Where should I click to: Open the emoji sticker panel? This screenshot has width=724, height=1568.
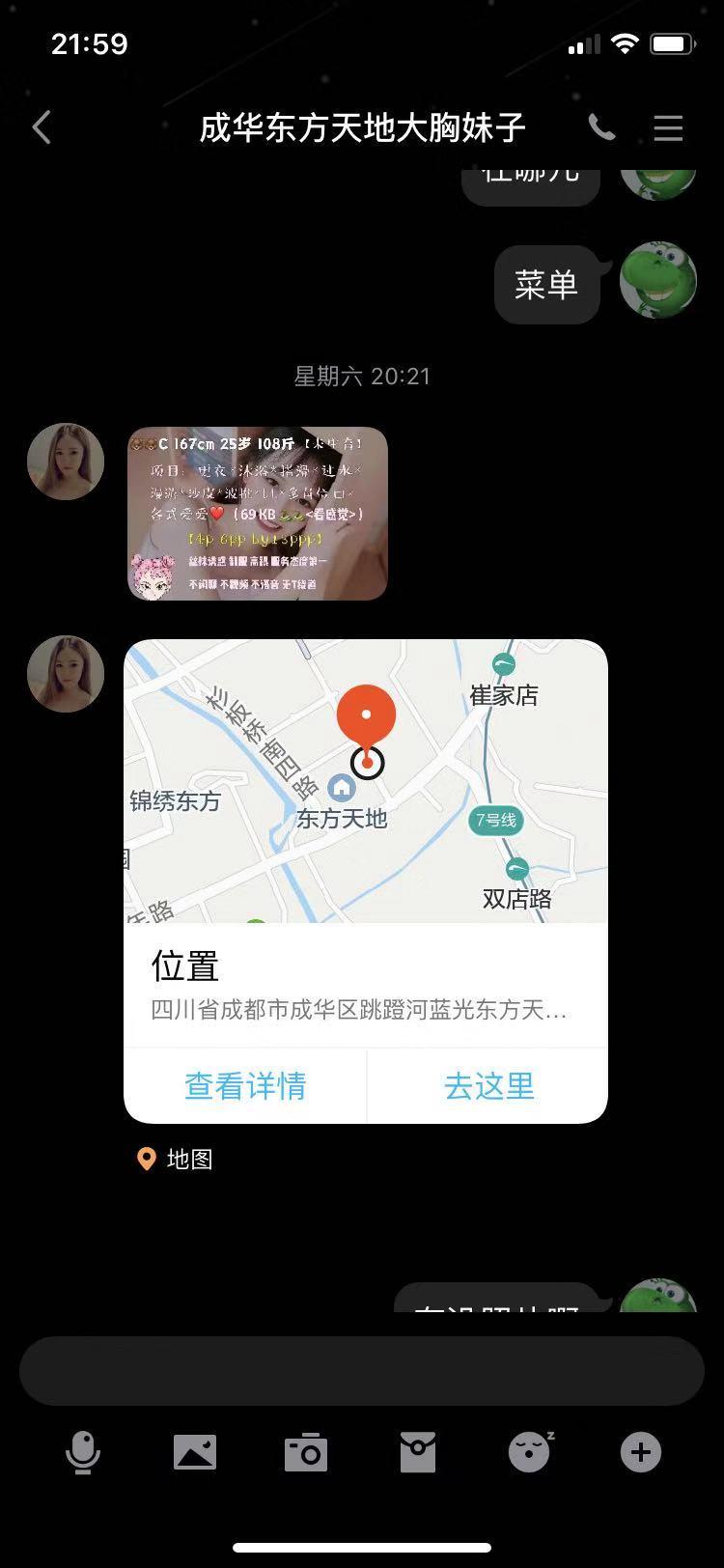(x=530, y=1452)
